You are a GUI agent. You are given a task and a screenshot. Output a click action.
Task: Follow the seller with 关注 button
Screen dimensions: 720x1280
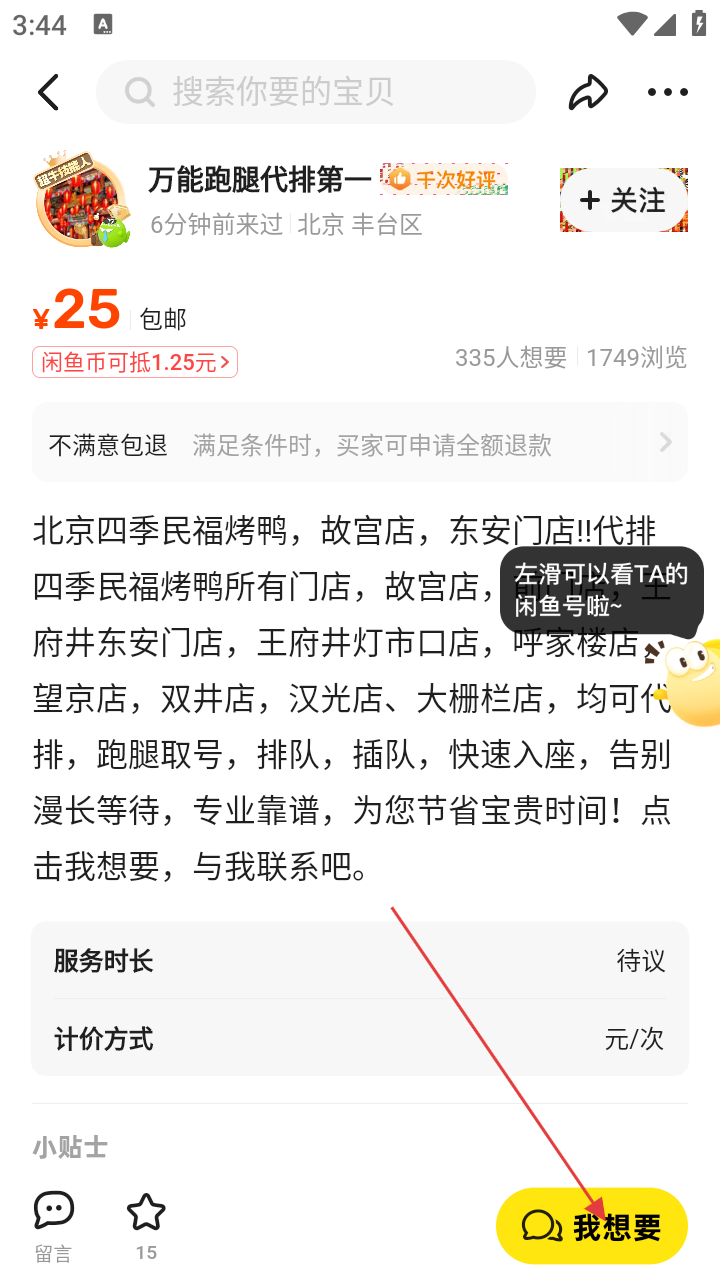point(623,200)
